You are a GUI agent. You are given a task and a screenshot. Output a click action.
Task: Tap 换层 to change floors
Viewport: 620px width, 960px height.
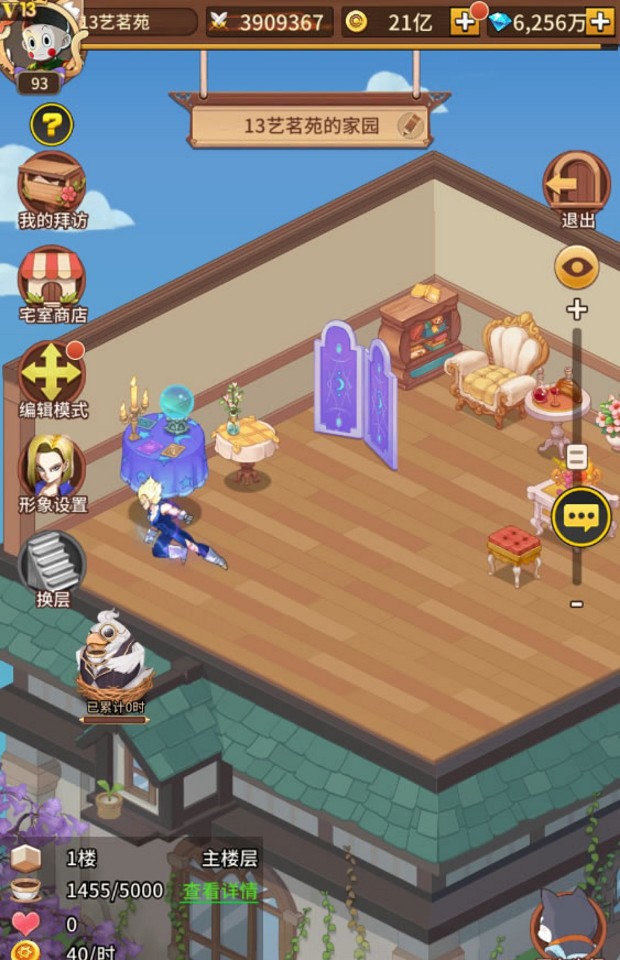(x=52, y=565)
